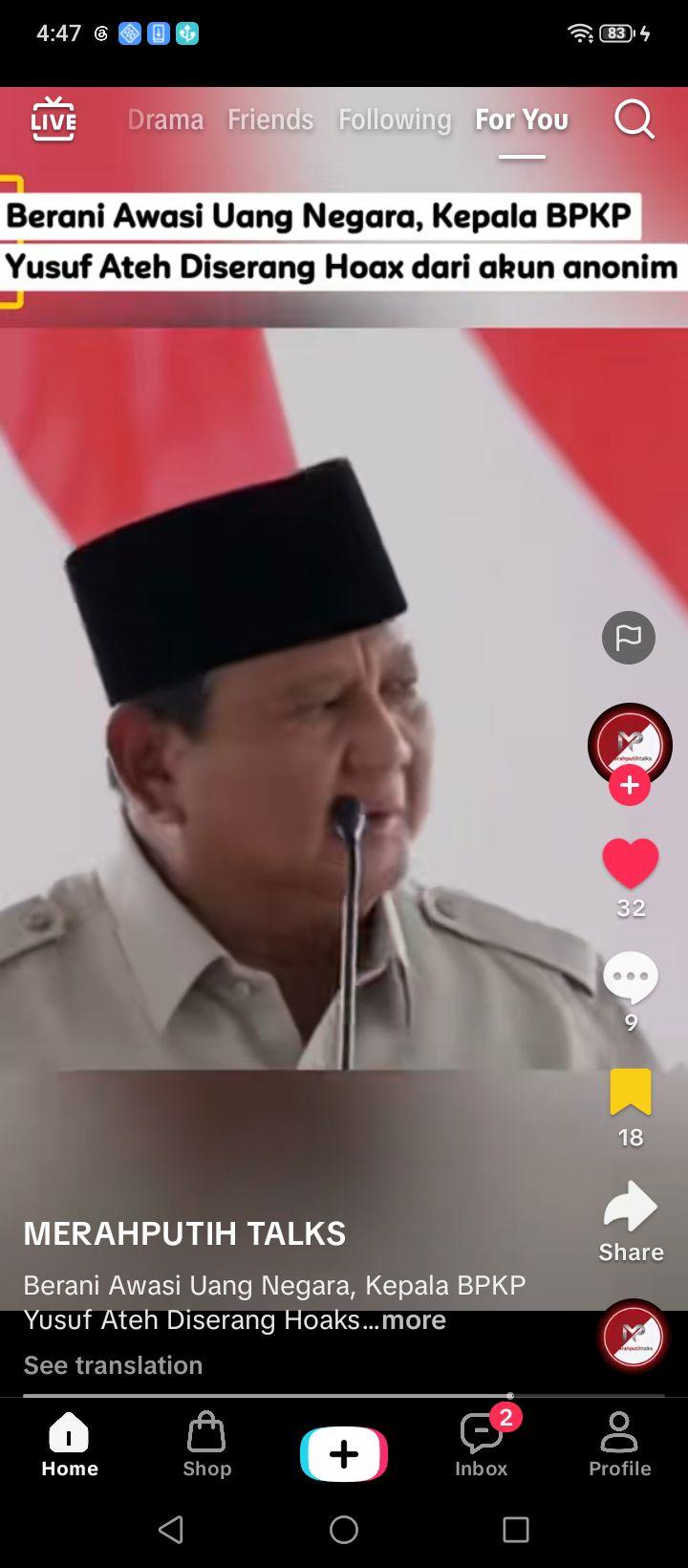This screenshot has width=688, height=1568.
Task: Open the LIVE streams icon
Action: [x=53, y=120]
